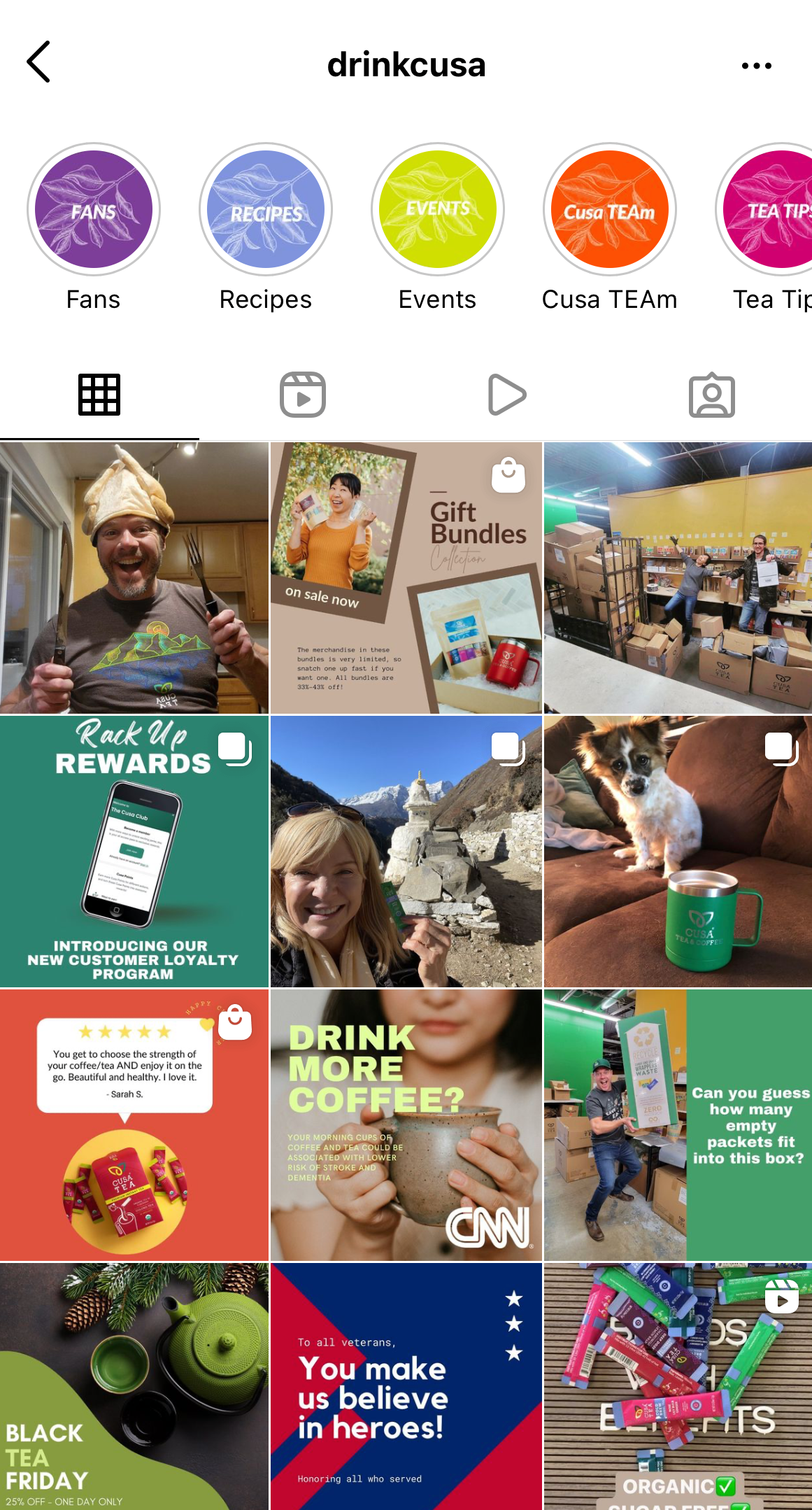Open the Fans story highlight

pyautogui.click(x=94, y=210)
